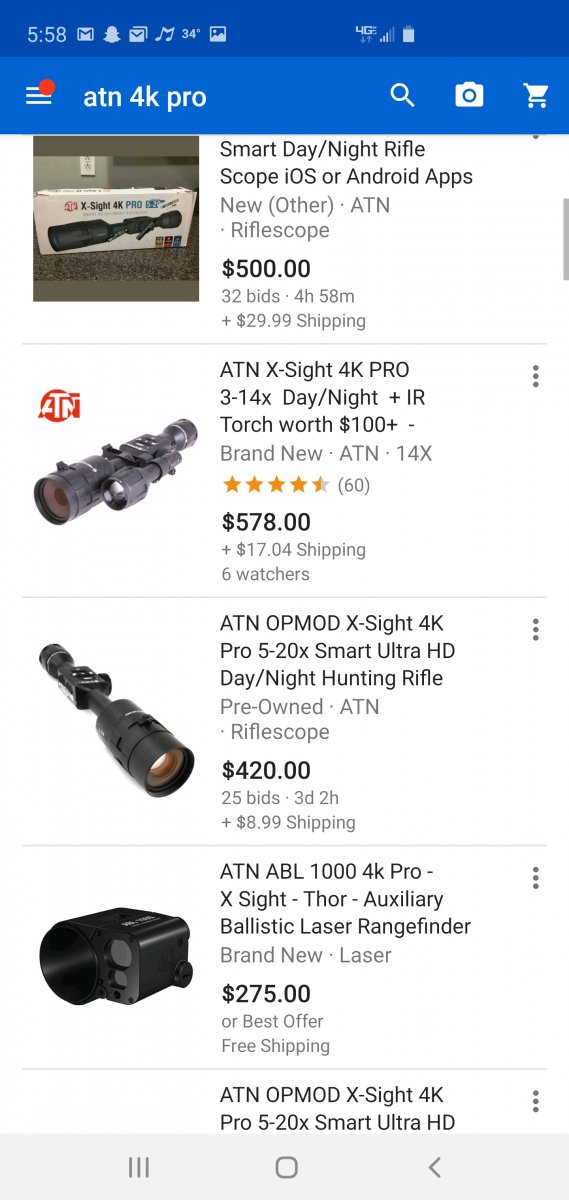Open the ATN ABL 1000 Laser Rangefinder listing
The width and height of the screenshot is (569, 1200).
point(284,958)
